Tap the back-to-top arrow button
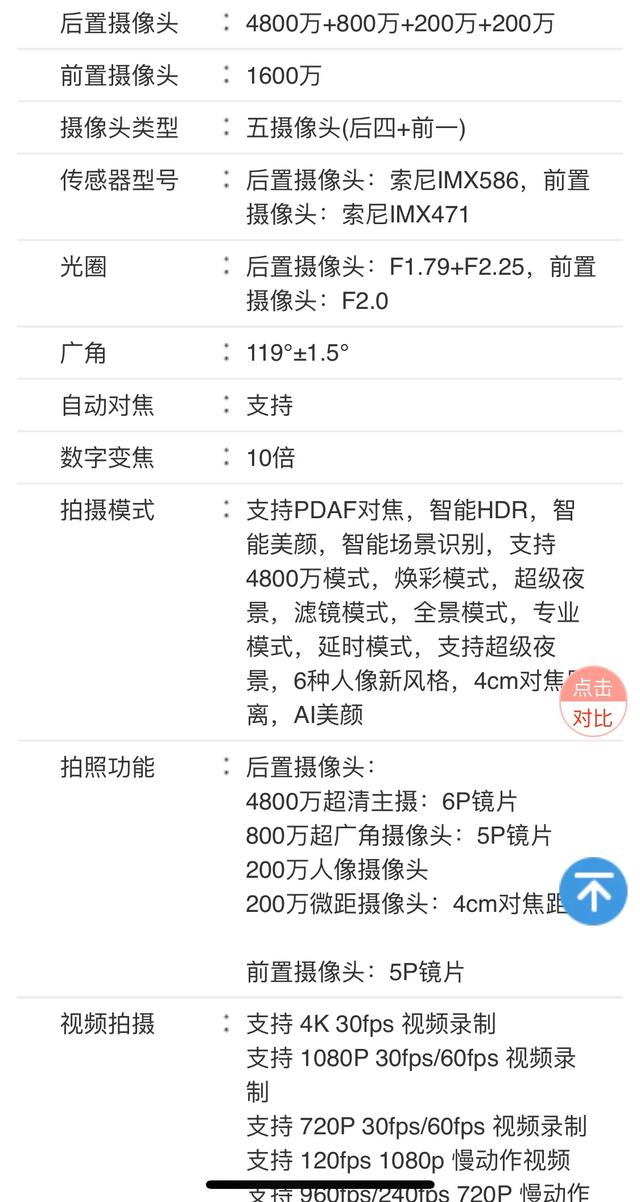 [x=593, y=891]
